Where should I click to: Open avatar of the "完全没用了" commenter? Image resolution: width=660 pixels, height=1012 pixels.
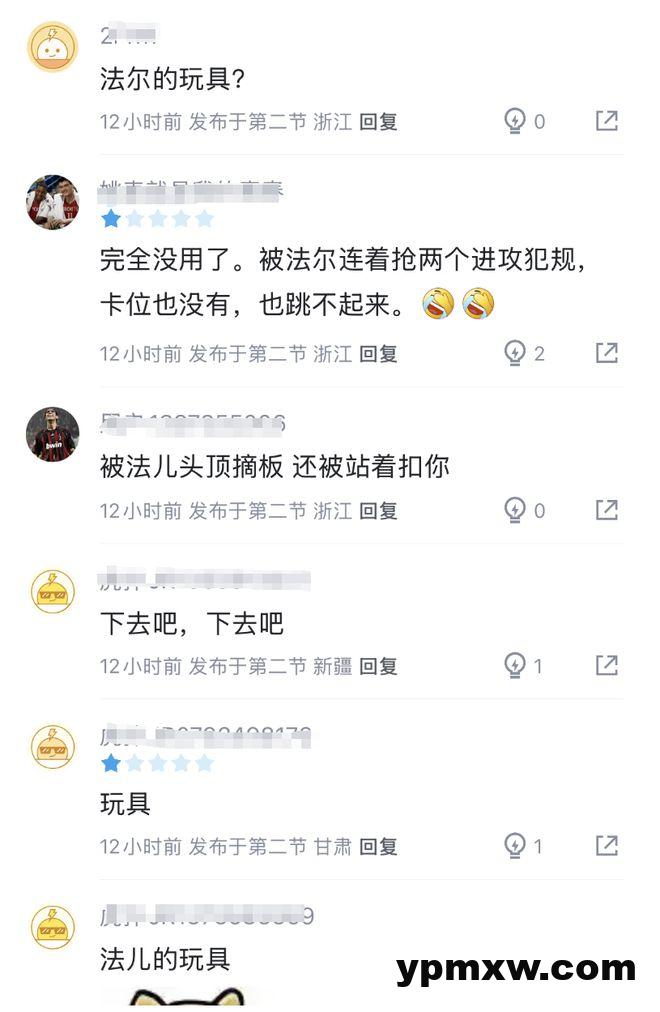52,203
